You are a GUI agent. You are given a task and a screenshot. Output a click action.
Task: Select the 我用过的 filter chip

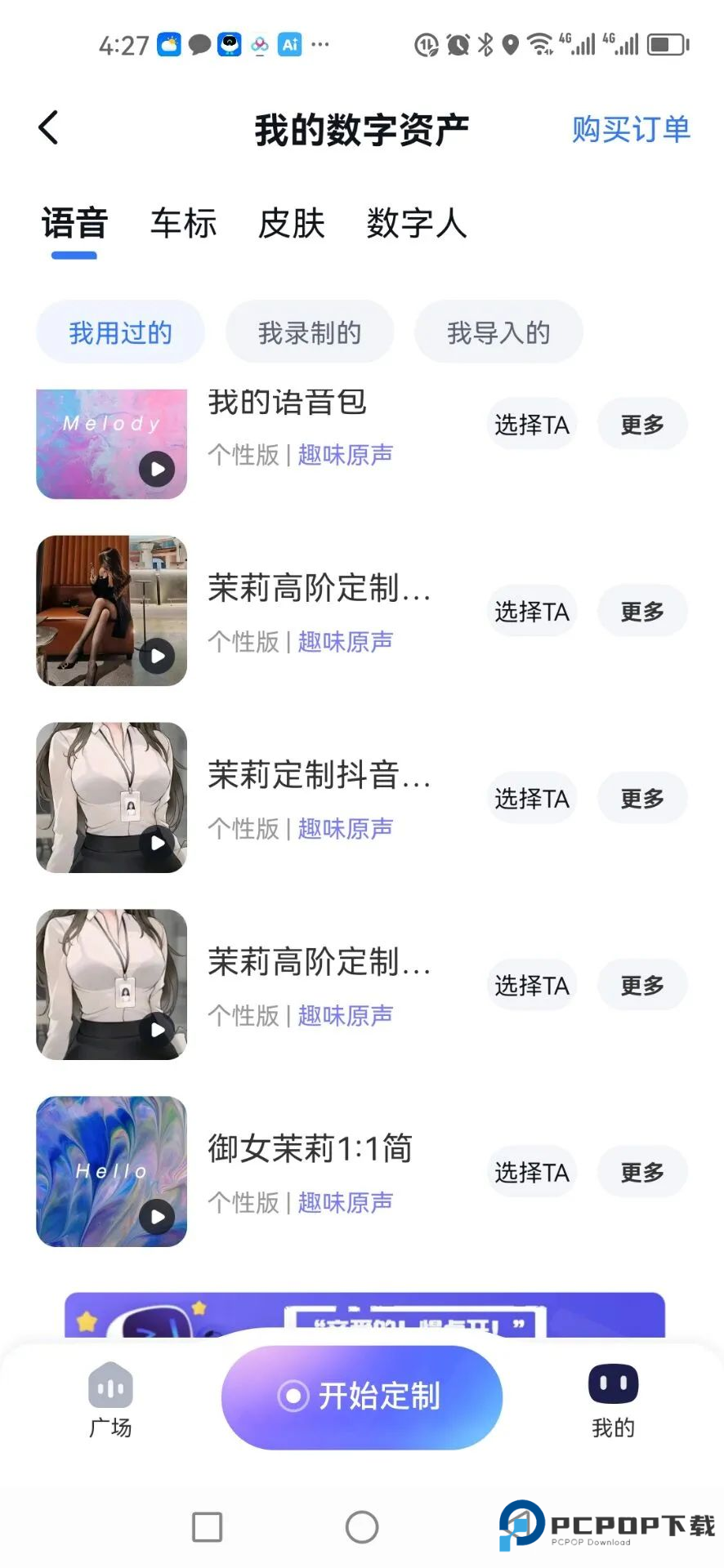tap(120, 332)
